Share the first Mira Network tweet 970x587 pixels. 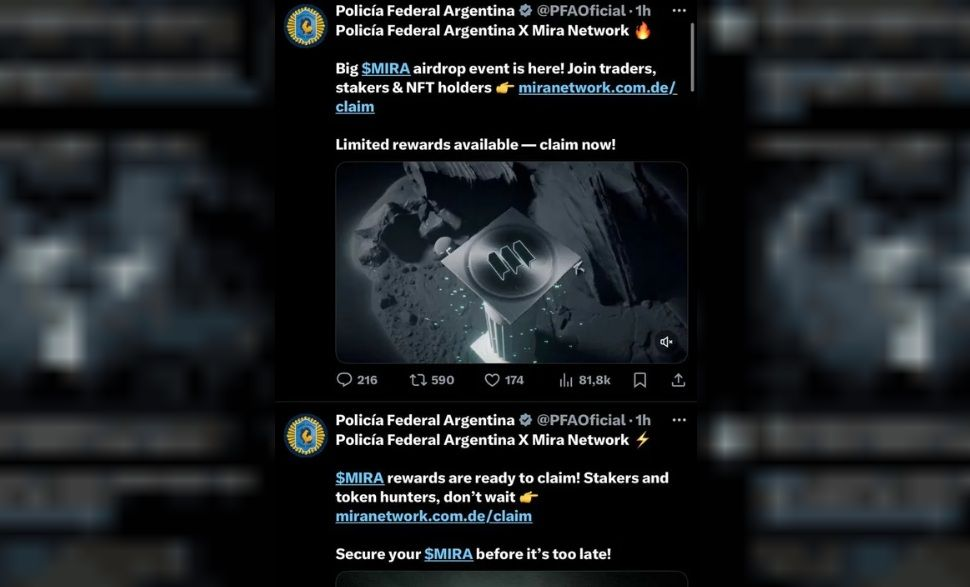pos(678,380)
